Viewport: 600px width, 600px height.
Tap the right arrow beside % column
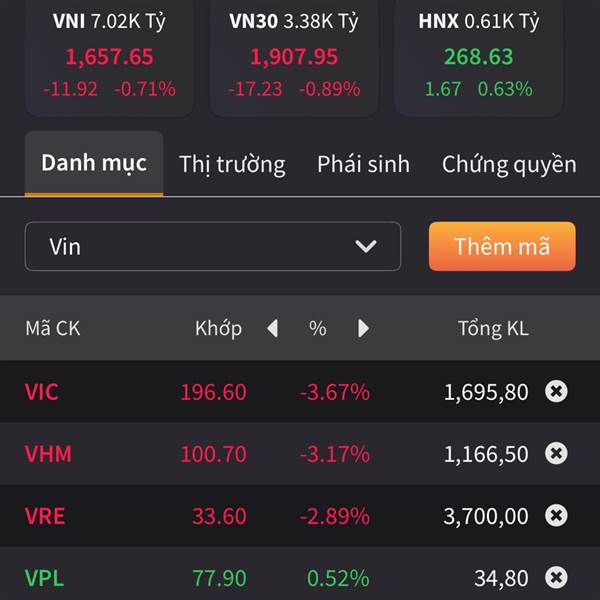[x=363, y=328]
